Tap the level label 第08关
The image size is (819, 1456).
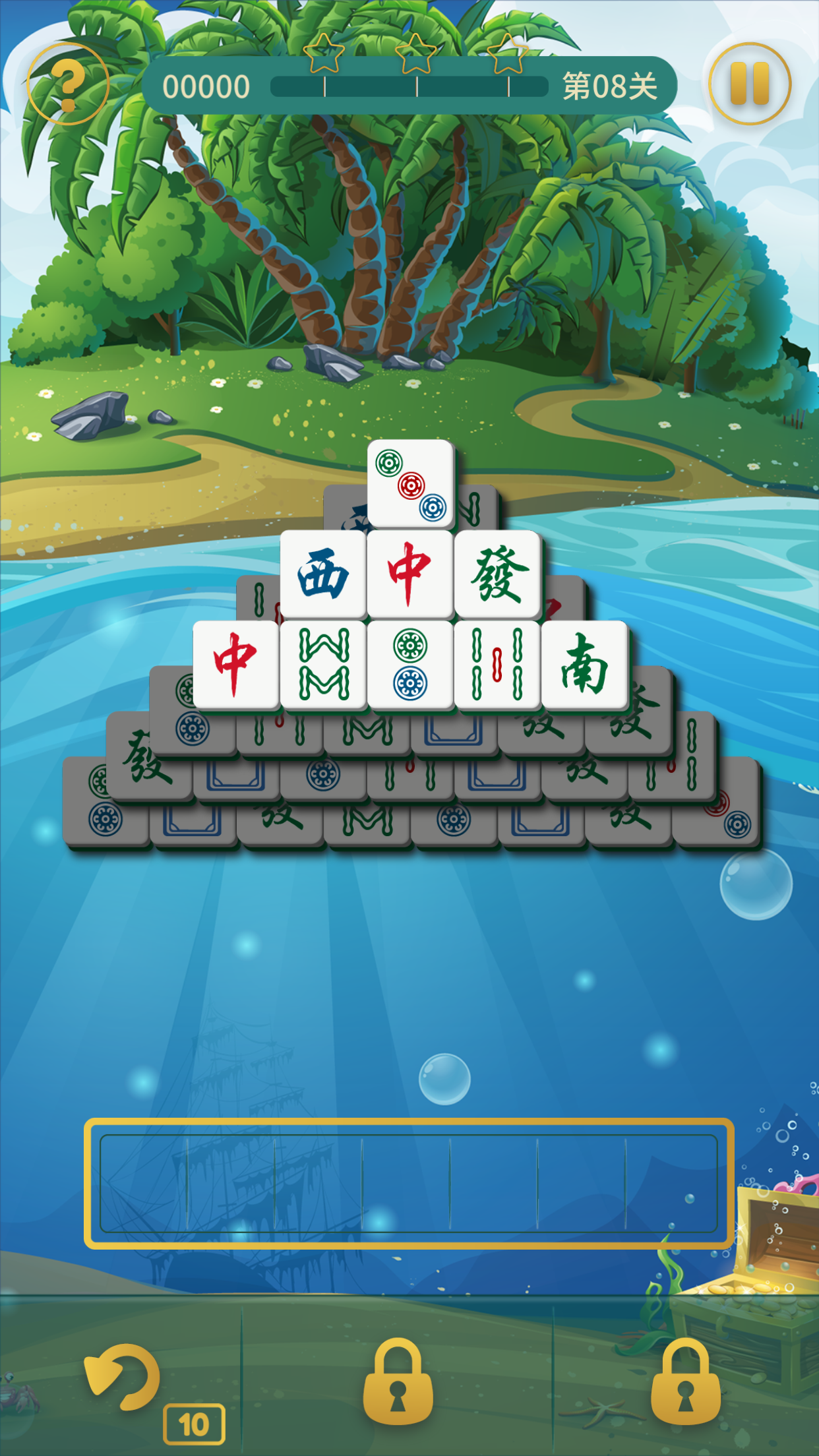click(x=611, y=88)
